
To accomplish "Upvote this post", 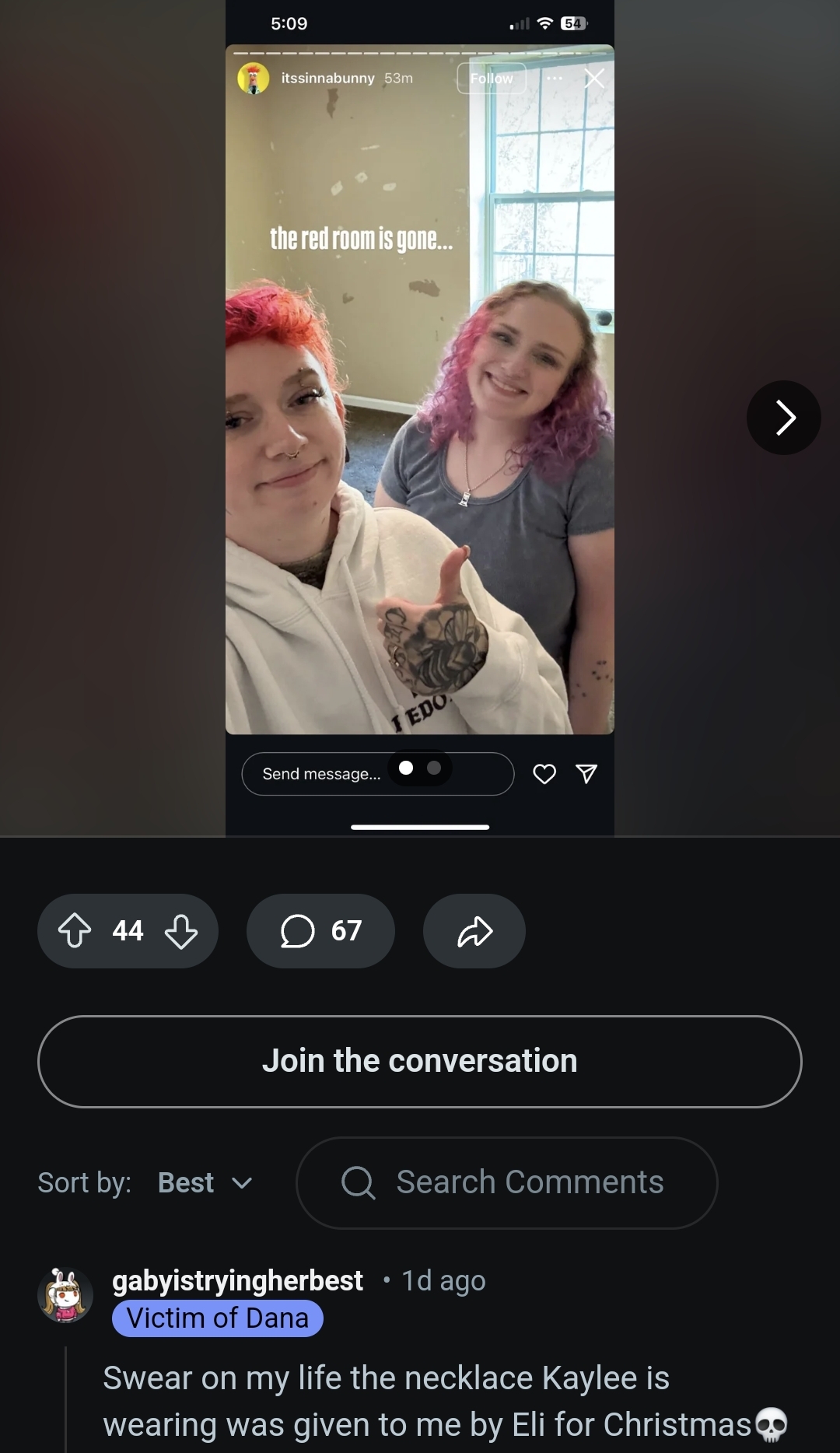I will [75, 930].
